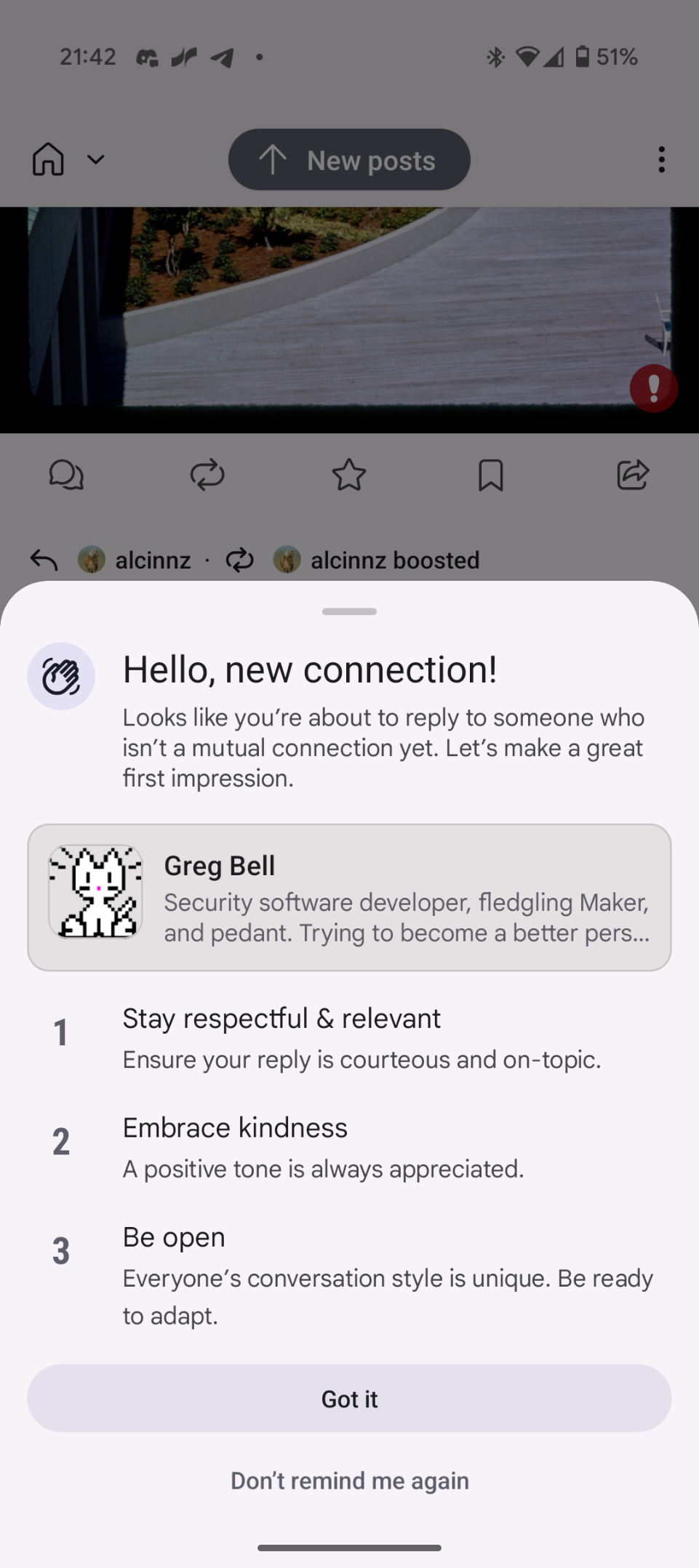Viewport: 699px width, 1568px height.
Task: Favorite the post with the star
Action: pos(349,475)
